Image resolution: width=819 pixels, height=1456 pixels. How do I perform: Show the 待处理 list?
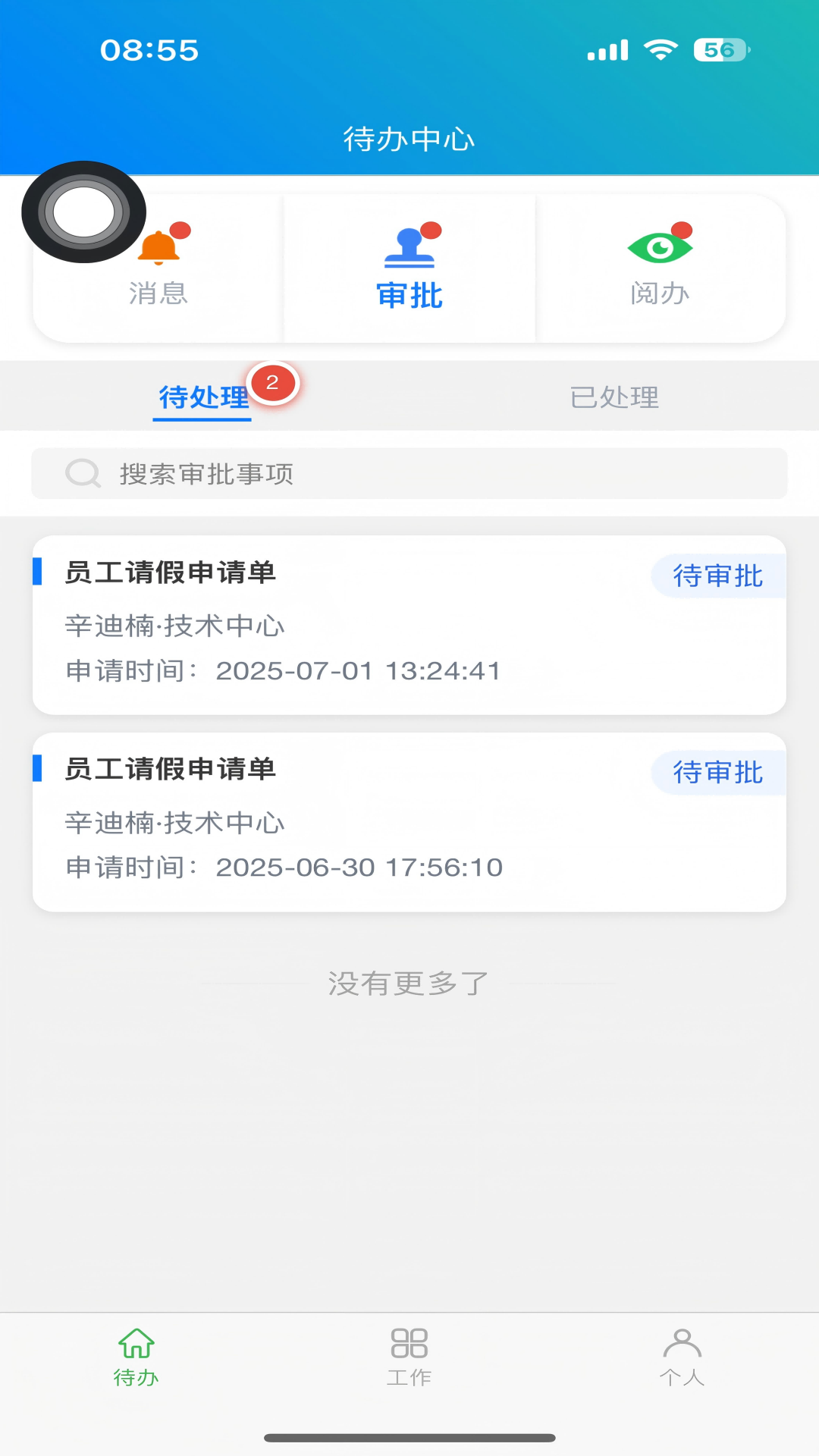[x=203, y=397]
